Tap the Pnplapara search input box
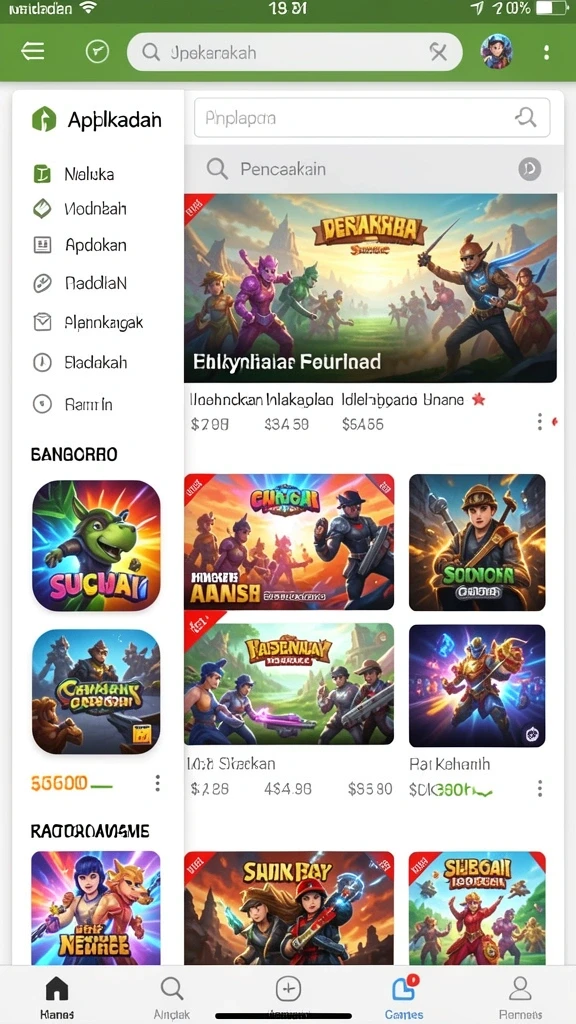 372,118
